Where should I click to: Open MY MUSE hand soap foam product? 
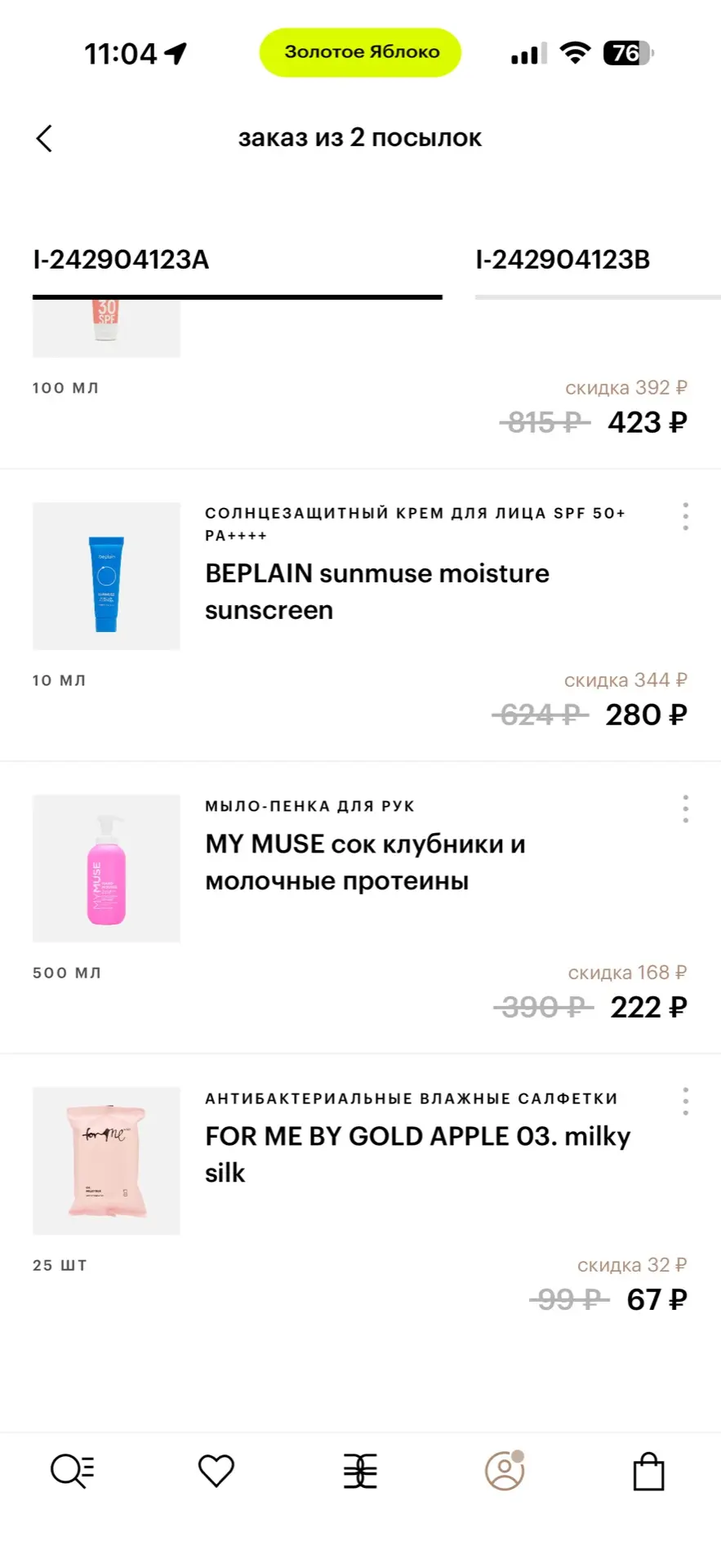coord(365,862)
